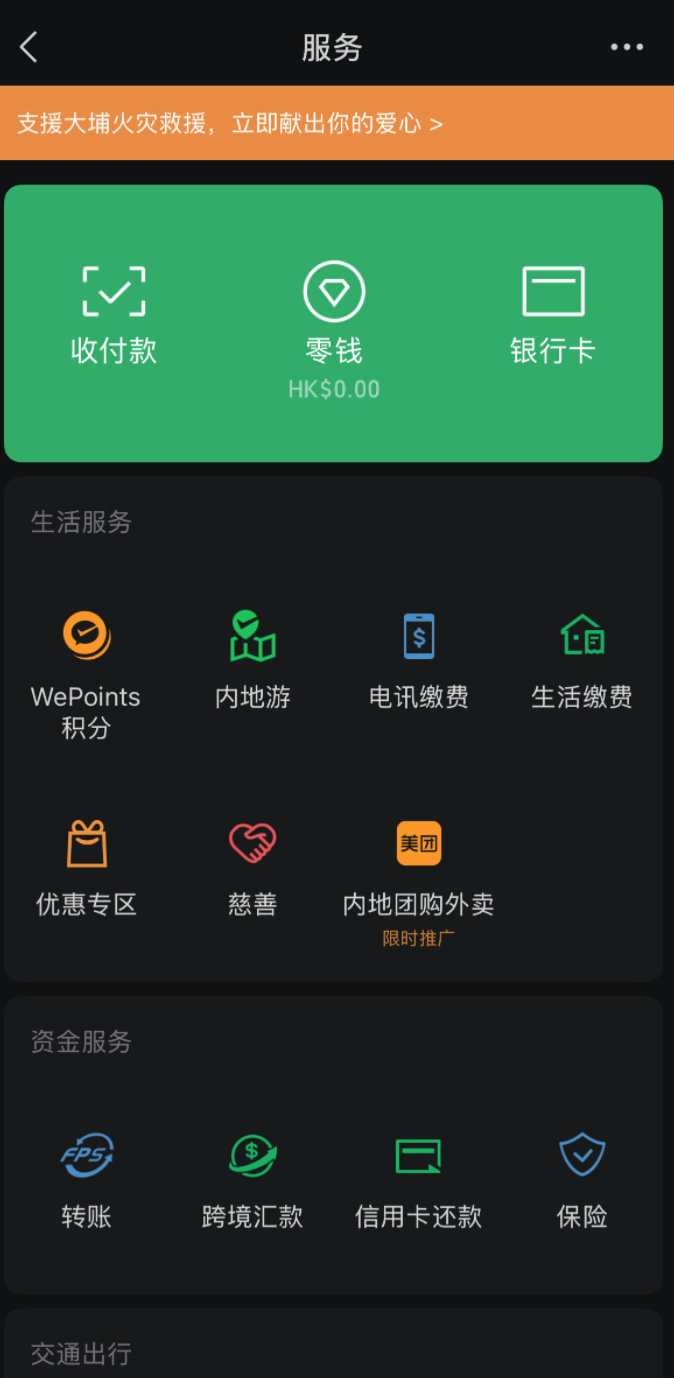The width and height of the screenshot is (674, 1378).
Task: Open the three-dot overflow menu
Action: [627, 47]
